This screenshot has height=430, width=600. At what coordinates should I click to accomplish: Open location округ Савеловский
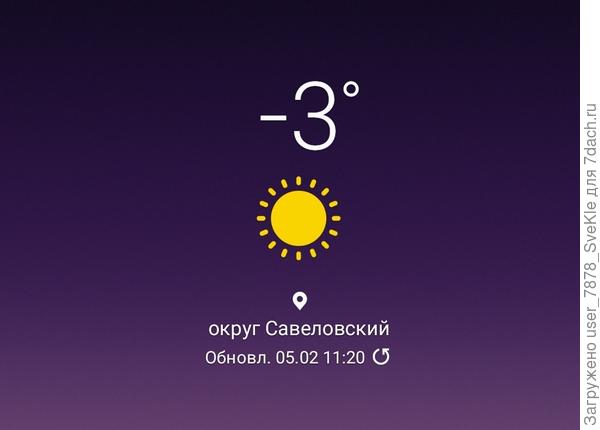click(298, 328)
